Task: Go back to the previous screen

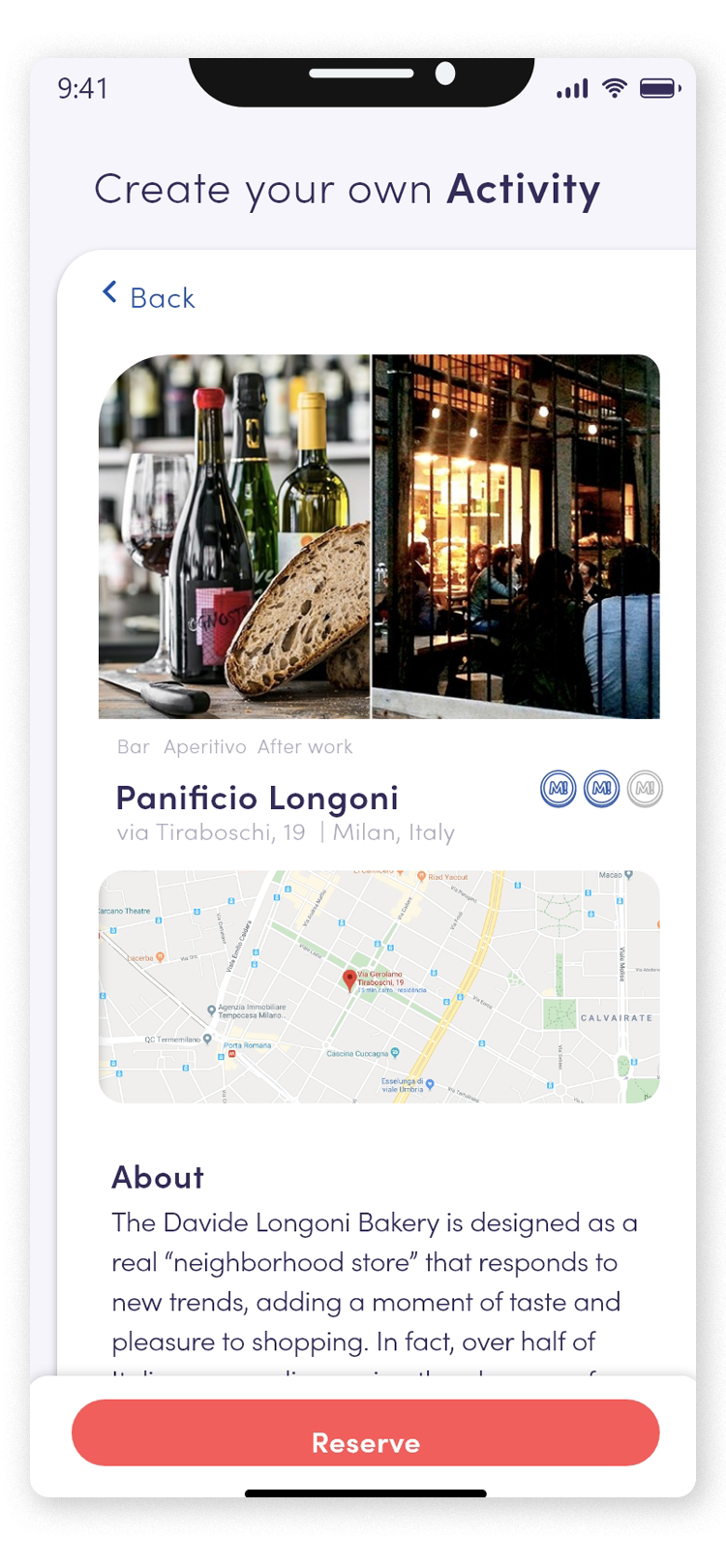Action: (x=149, y=296)
